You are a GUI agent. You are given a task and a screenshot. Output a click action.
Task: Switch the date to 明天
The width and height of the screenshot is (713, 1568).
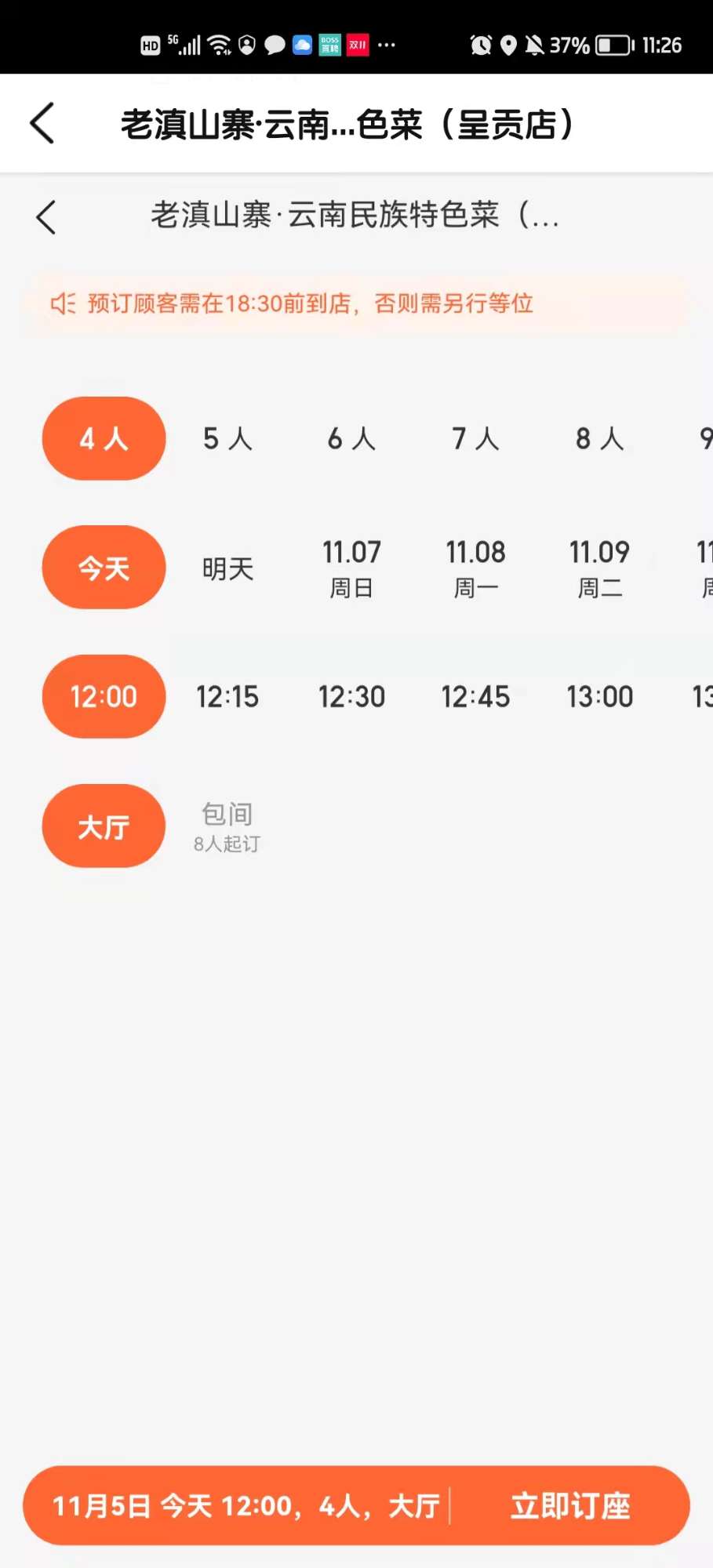pos(227,568)
